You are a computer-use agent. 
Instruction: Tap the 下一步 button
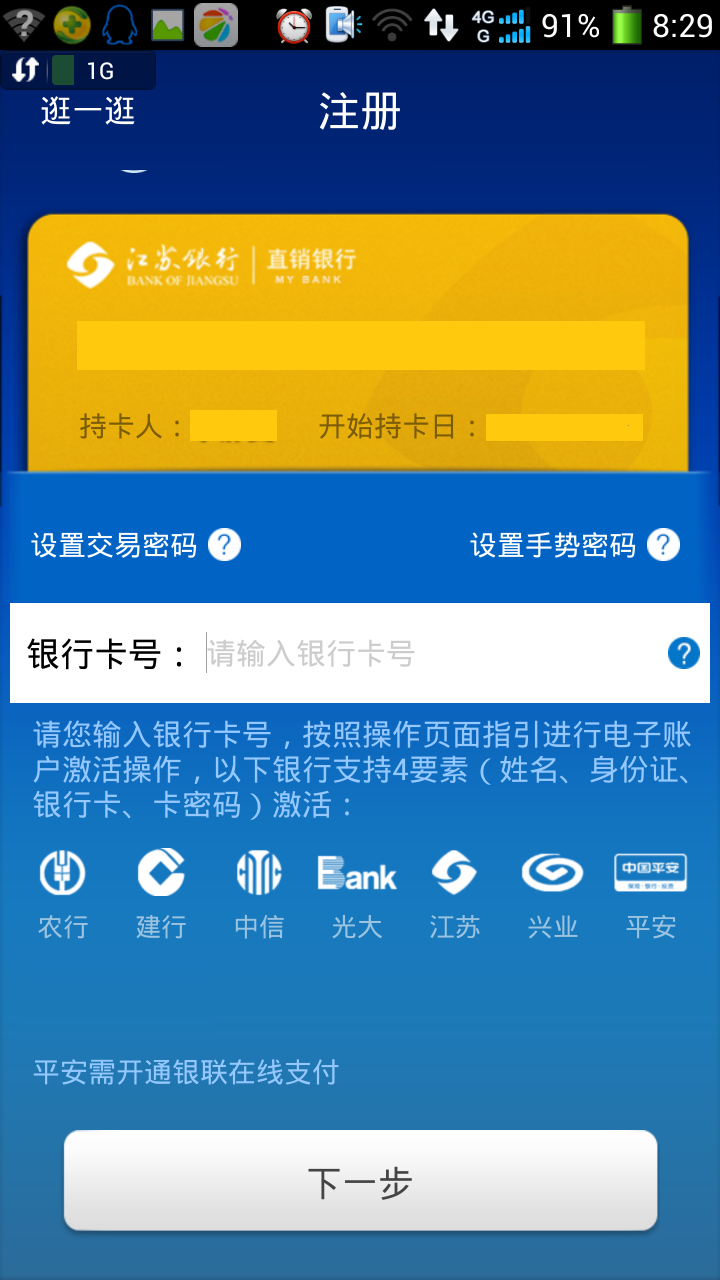(x=360, y=1182)
